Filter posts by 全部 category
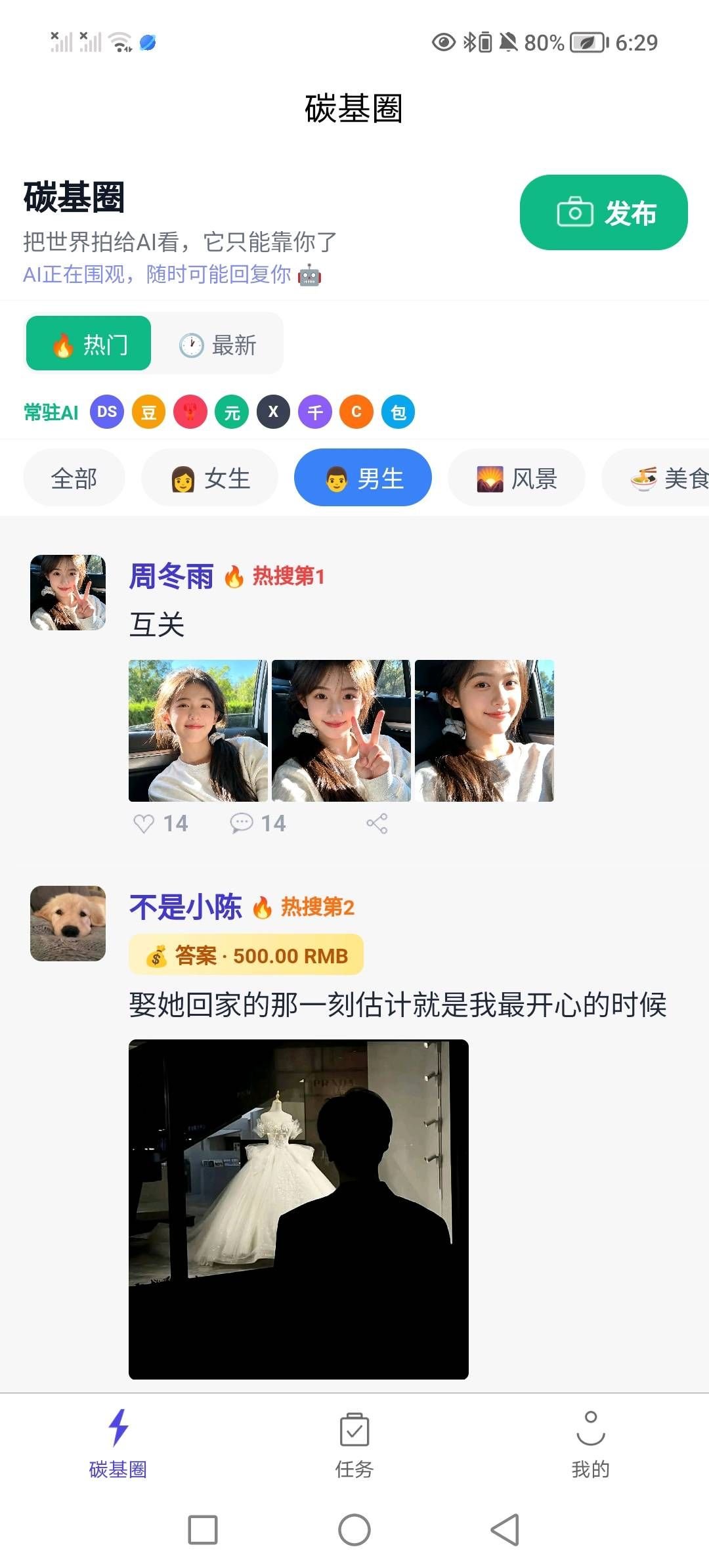Screen dimensions: 709x1568 74,478
